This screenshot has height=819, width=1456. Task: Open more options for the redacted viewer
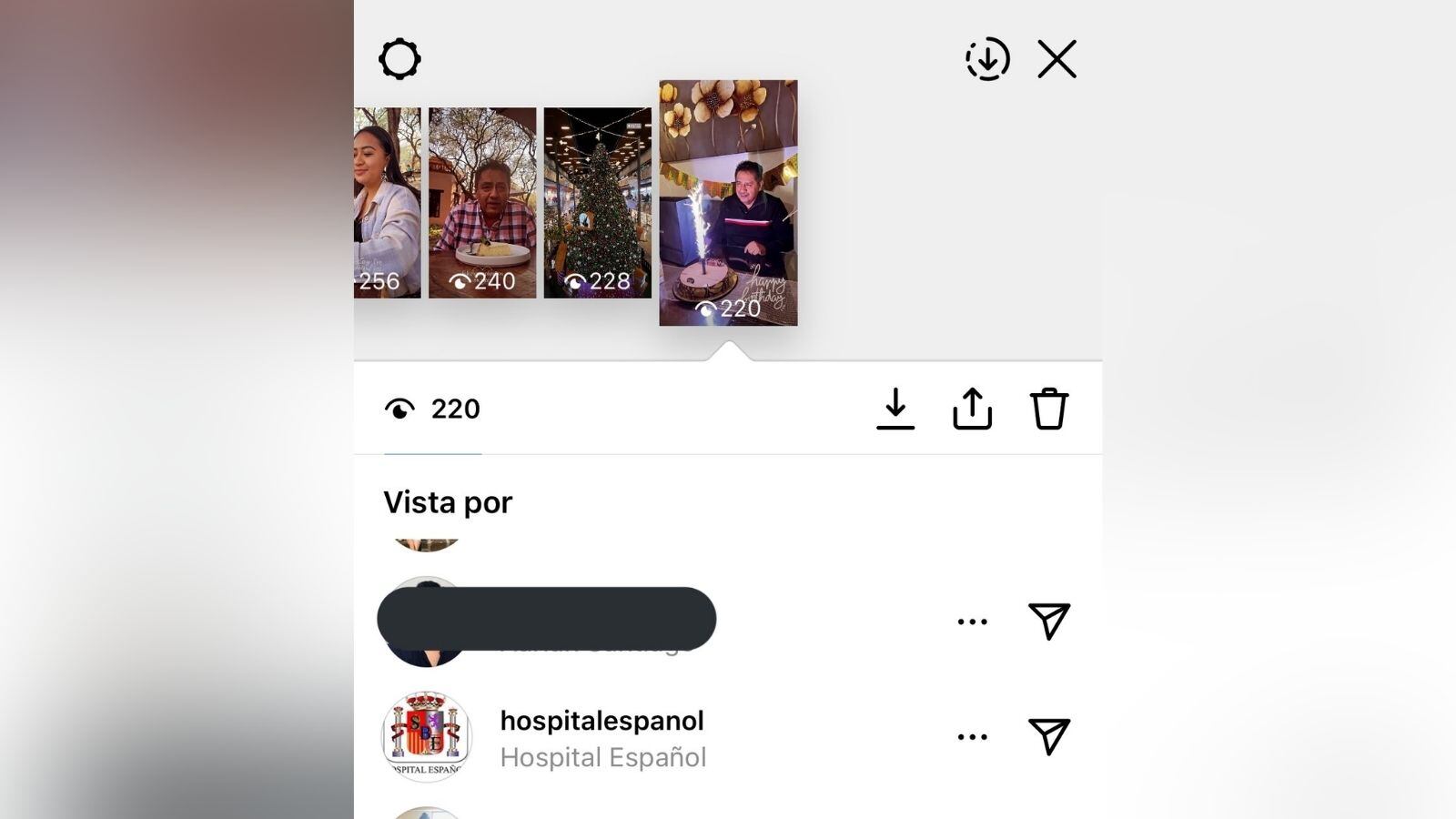(x=972, y=622)
